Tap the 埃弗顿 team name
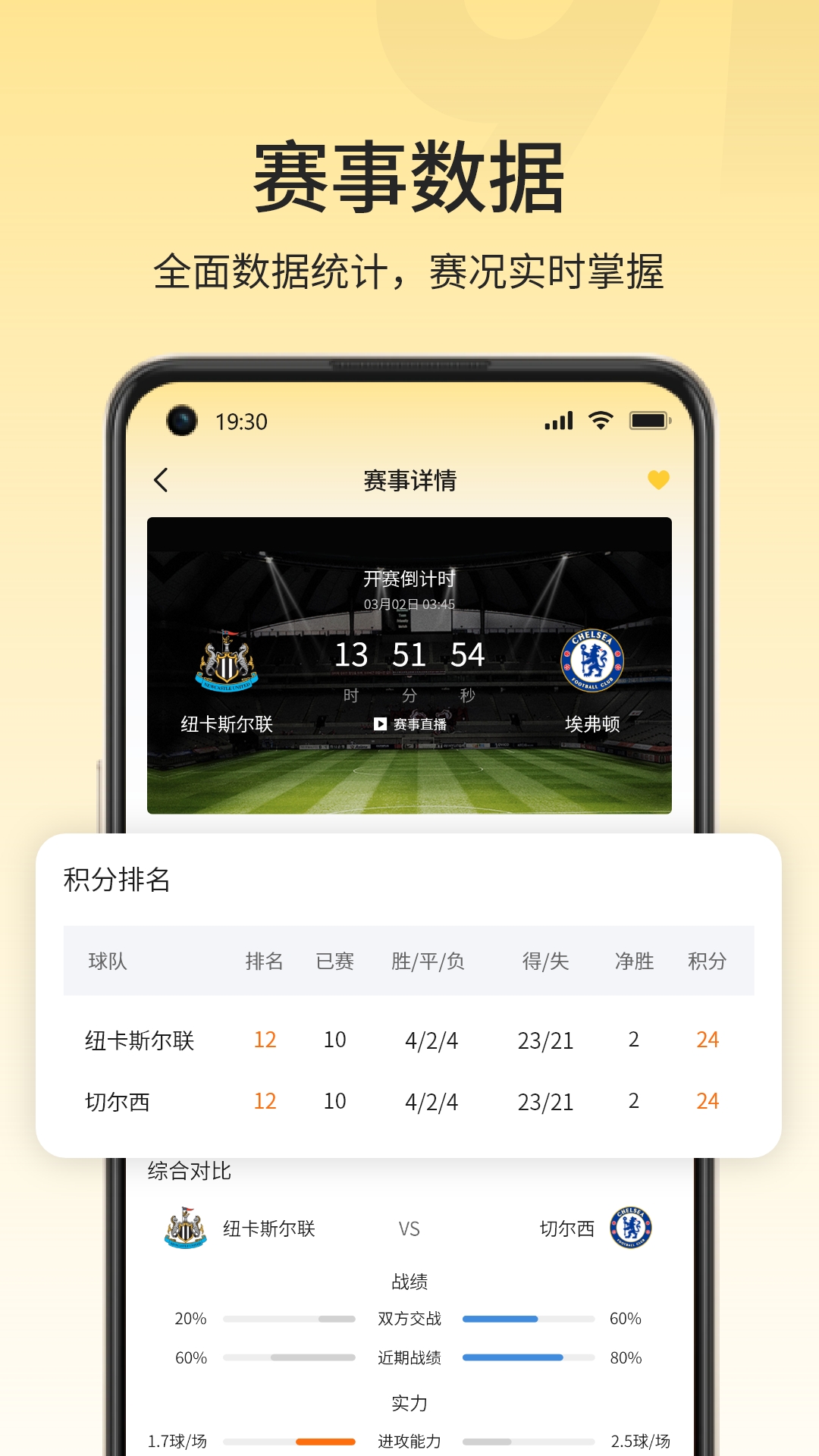This screenshot has width=819, height=1456. [592, 723]
